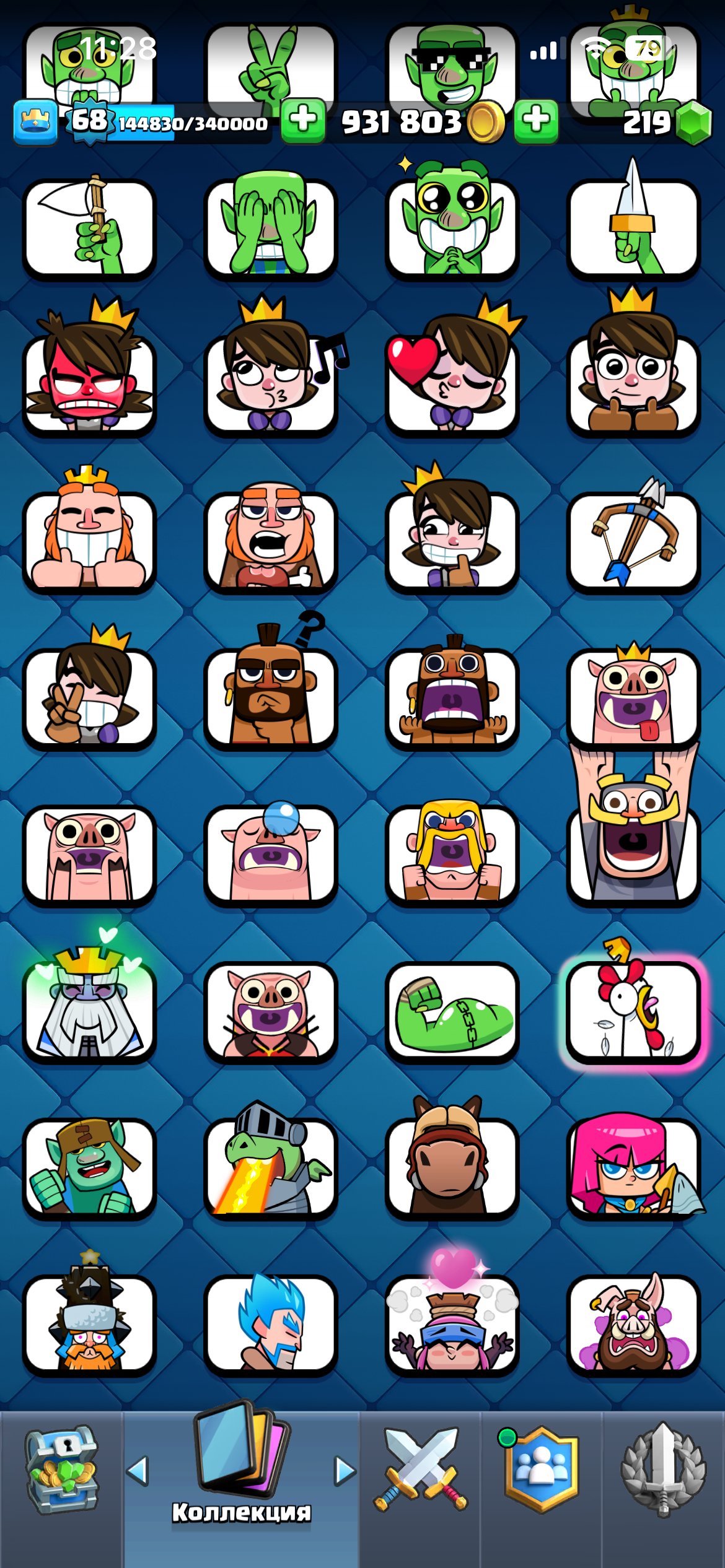Tap the left arrow beside Коллекция
Screen dimensions: 725x1568
pos(138,1470)
